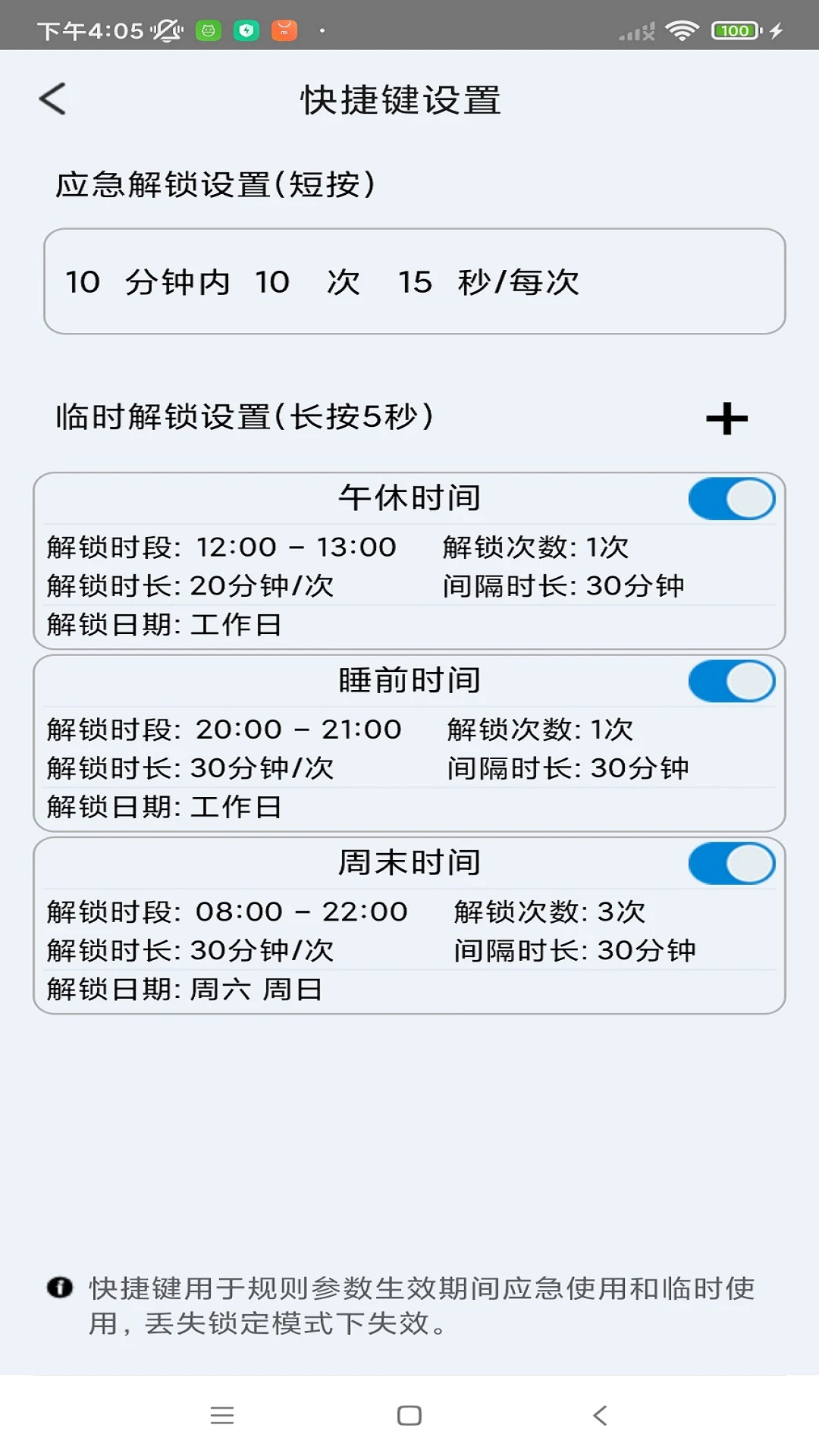The height and width of the screenshot is (1456, 819).
Task: Tap the 快捷键设置 title text
Action: click(400, 99)
